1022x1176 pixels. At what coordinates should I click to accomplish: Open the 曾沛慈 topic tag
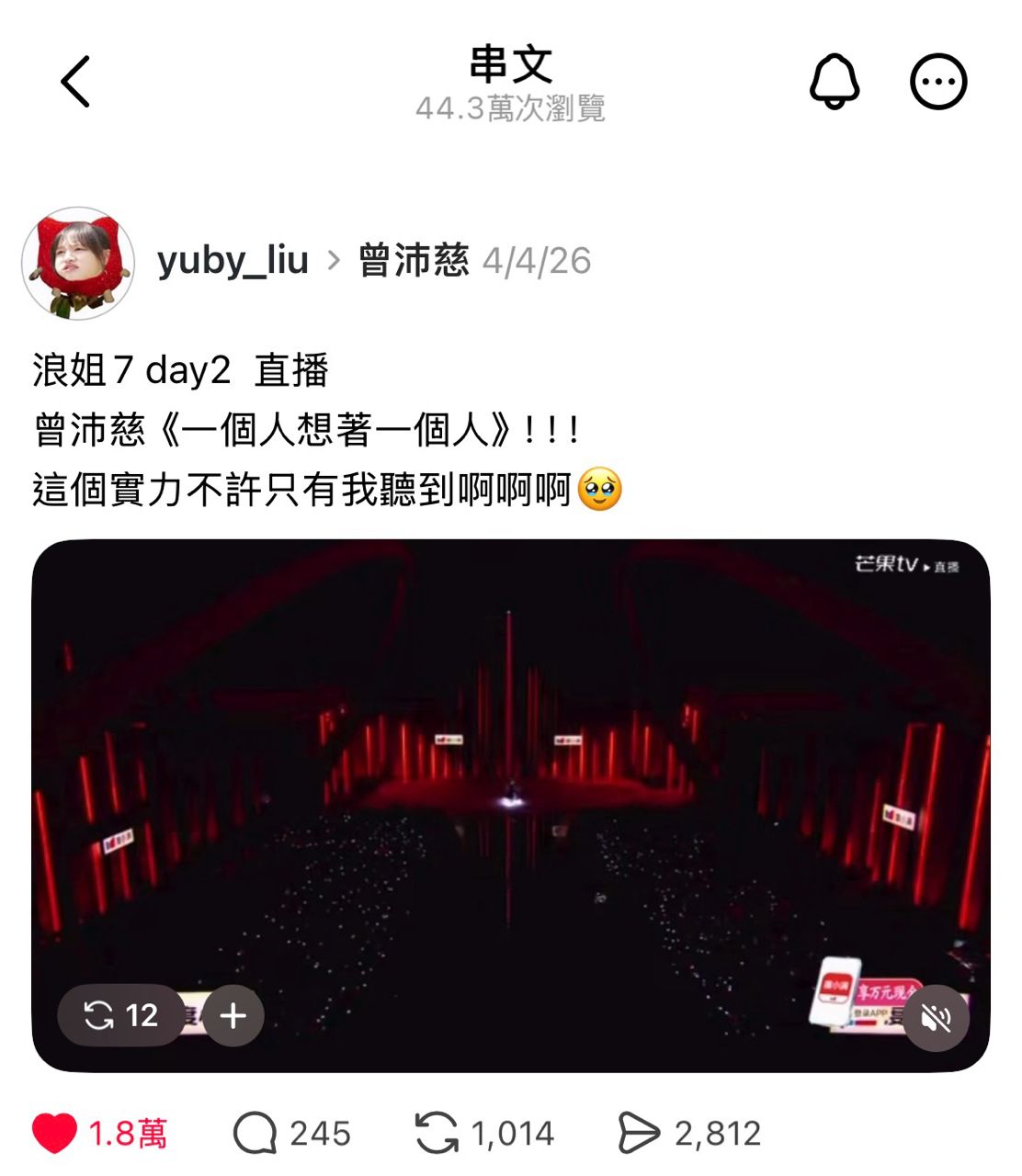tap(414, 261)
